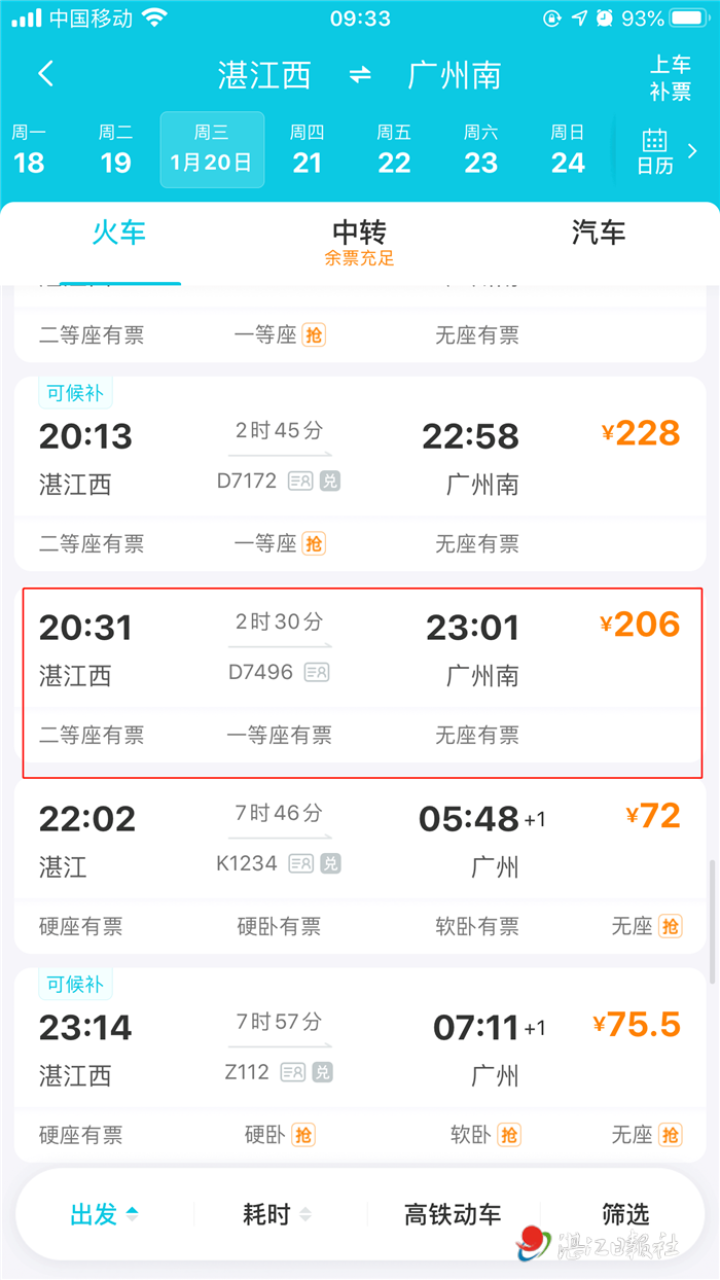720x1280 pixels.
Task: Select Thursday the 21st
Action: (x=307, y=150)
